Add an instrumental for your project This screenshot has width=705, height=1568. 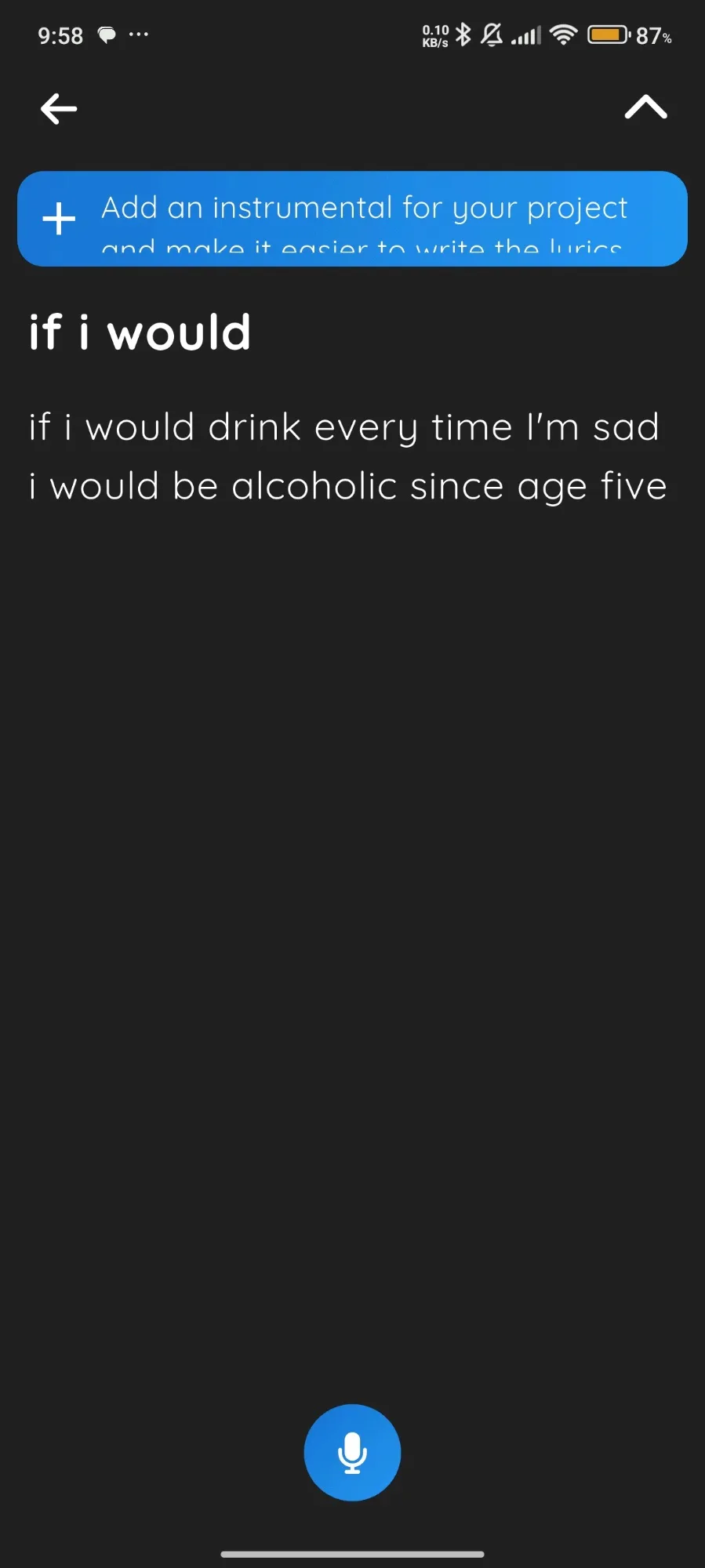click(352, 219)
